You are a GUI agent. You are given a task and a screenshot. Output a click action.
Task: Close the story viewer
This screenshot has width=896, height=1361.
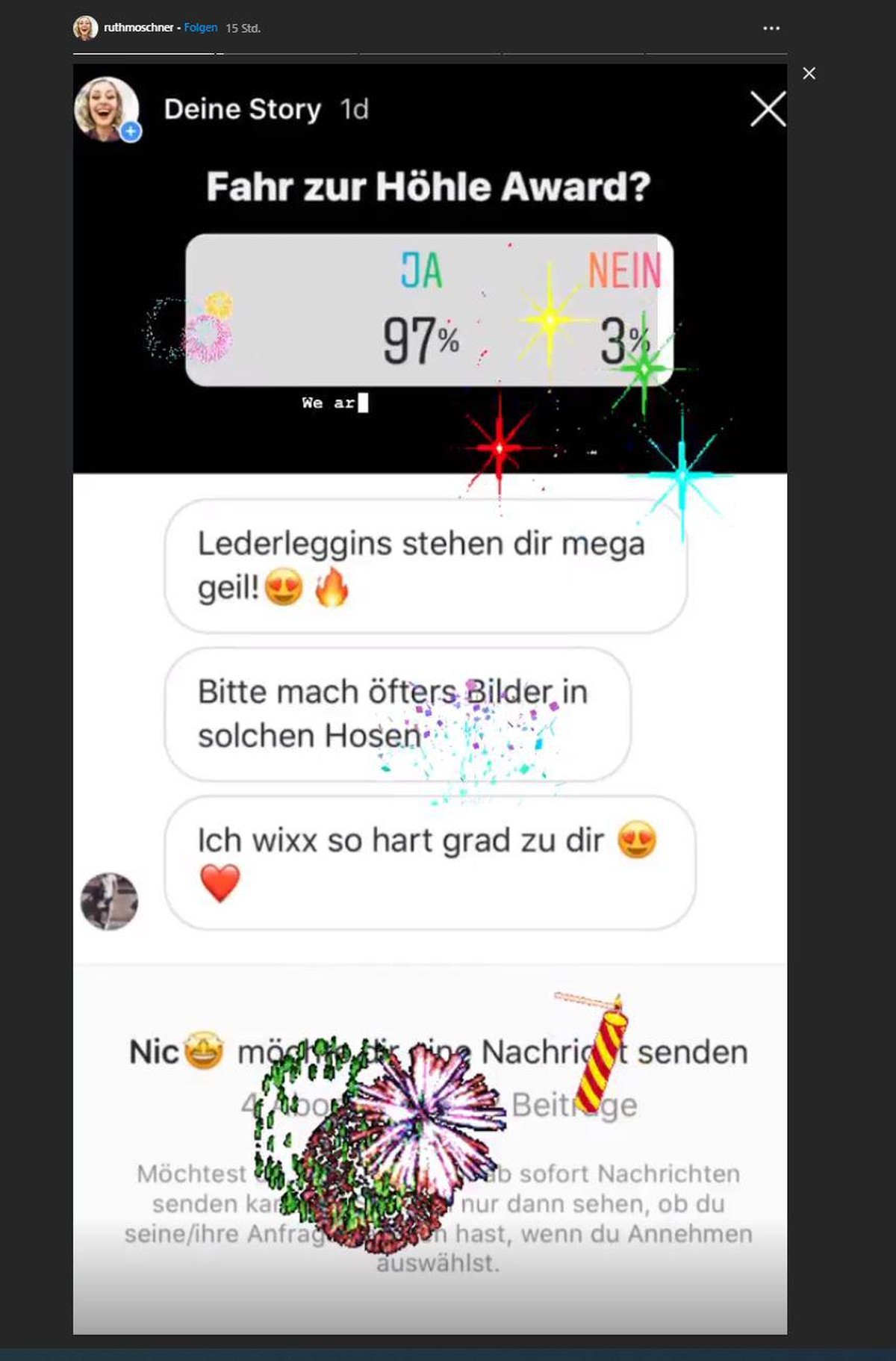click(x=809, y=73)
